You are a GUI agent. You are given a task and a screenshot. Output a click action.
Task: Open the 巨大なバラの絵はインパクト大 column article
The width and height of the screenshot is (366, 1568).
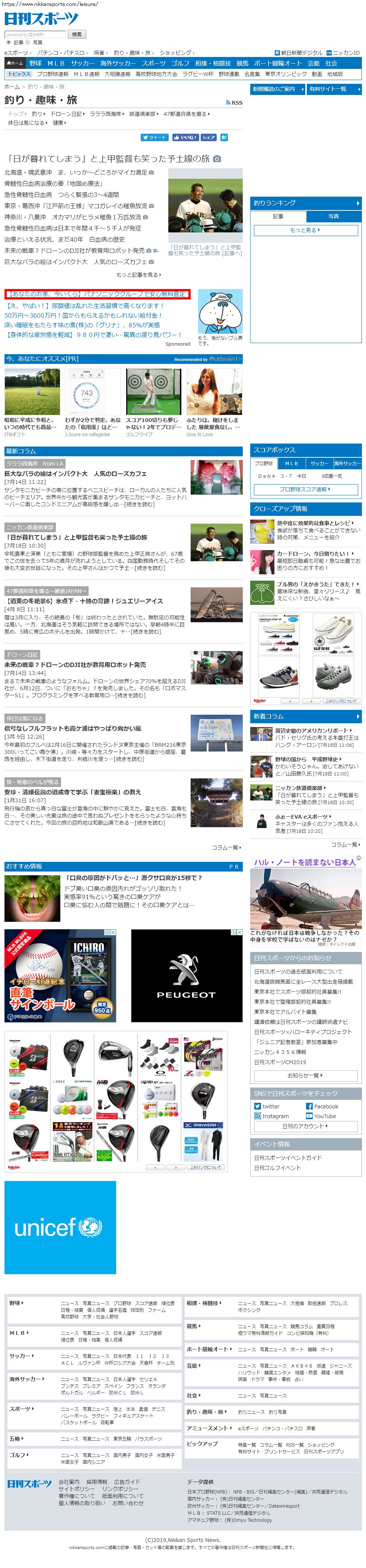tap(76, 473)
